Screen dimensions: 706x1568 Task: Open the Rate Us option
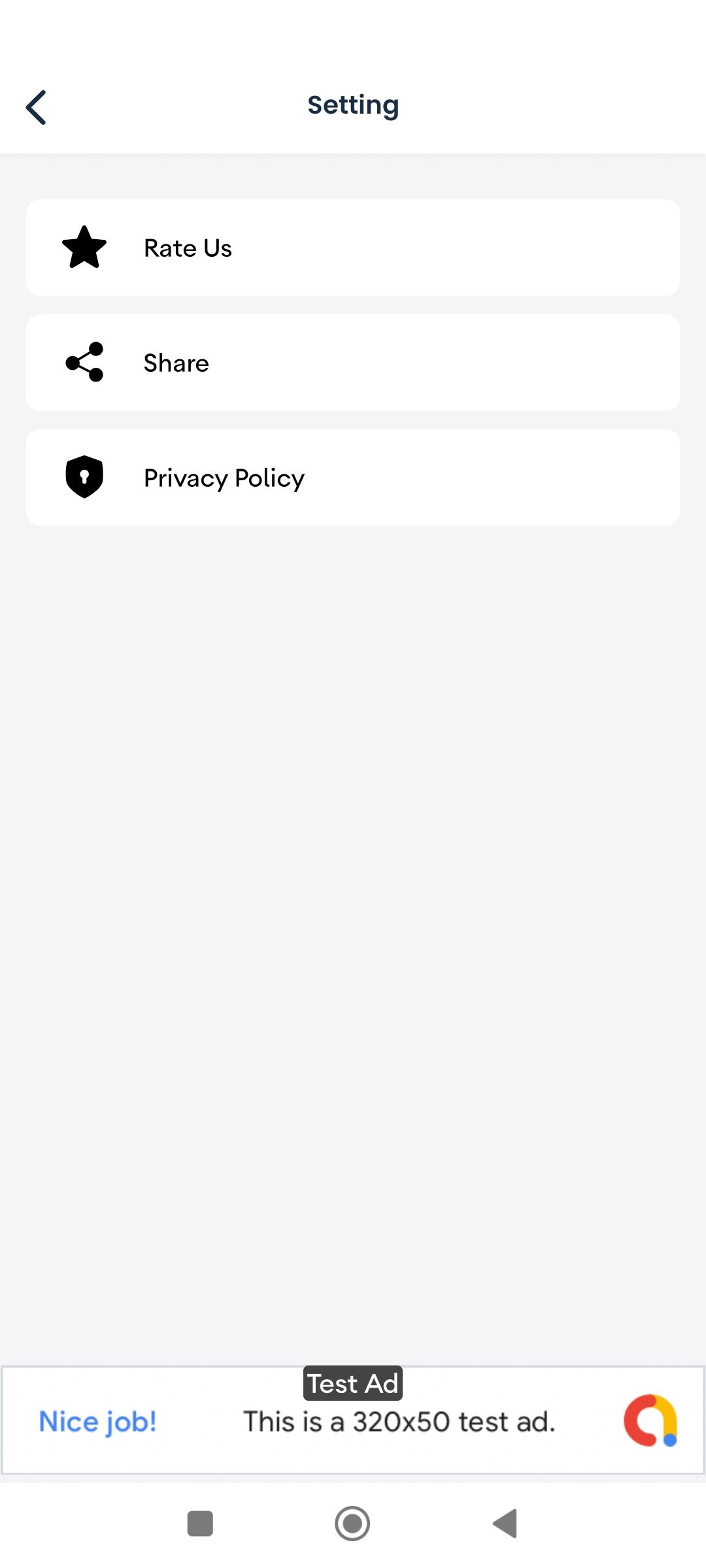pyautogui.click(x=353, y=248)
